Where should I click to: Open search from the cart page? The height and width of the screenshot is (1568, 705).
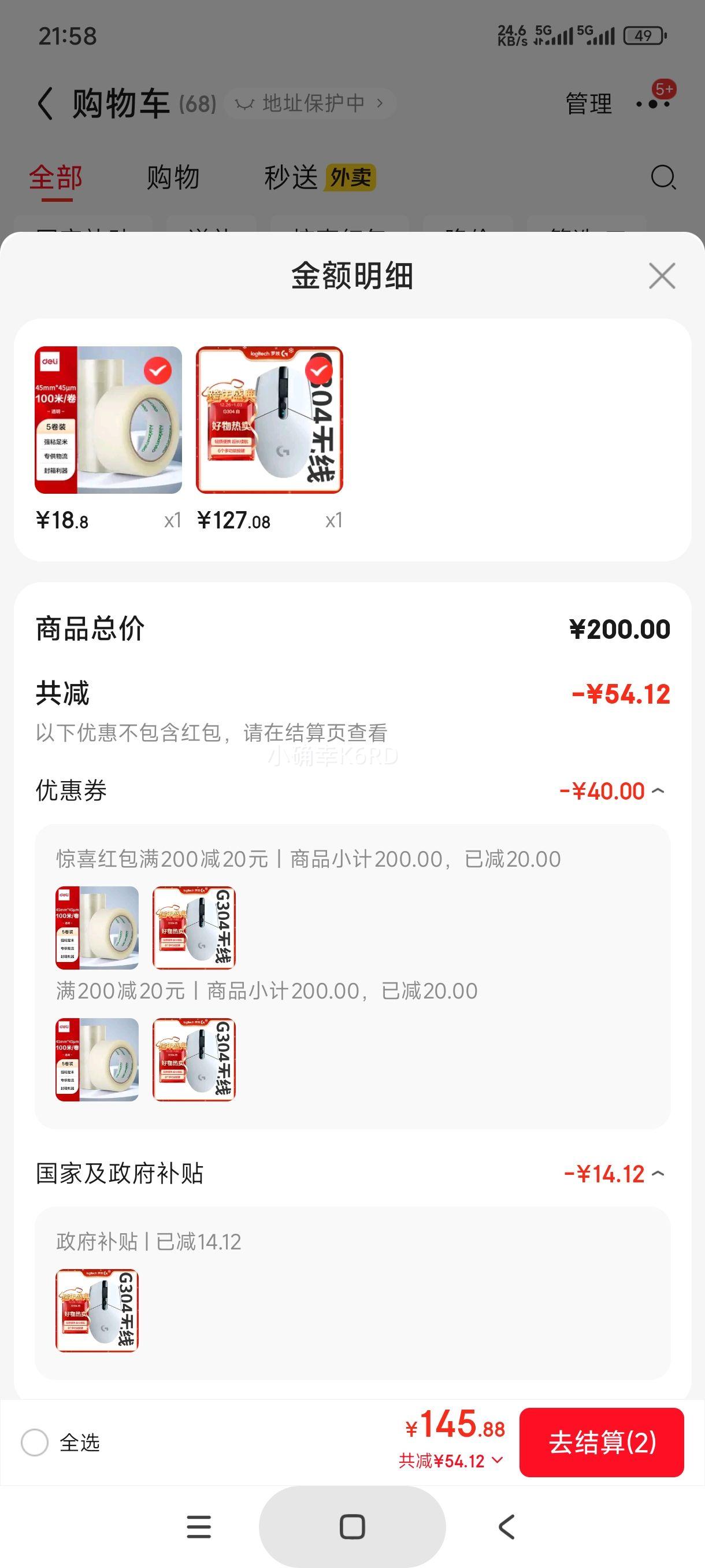click(662, 177)
